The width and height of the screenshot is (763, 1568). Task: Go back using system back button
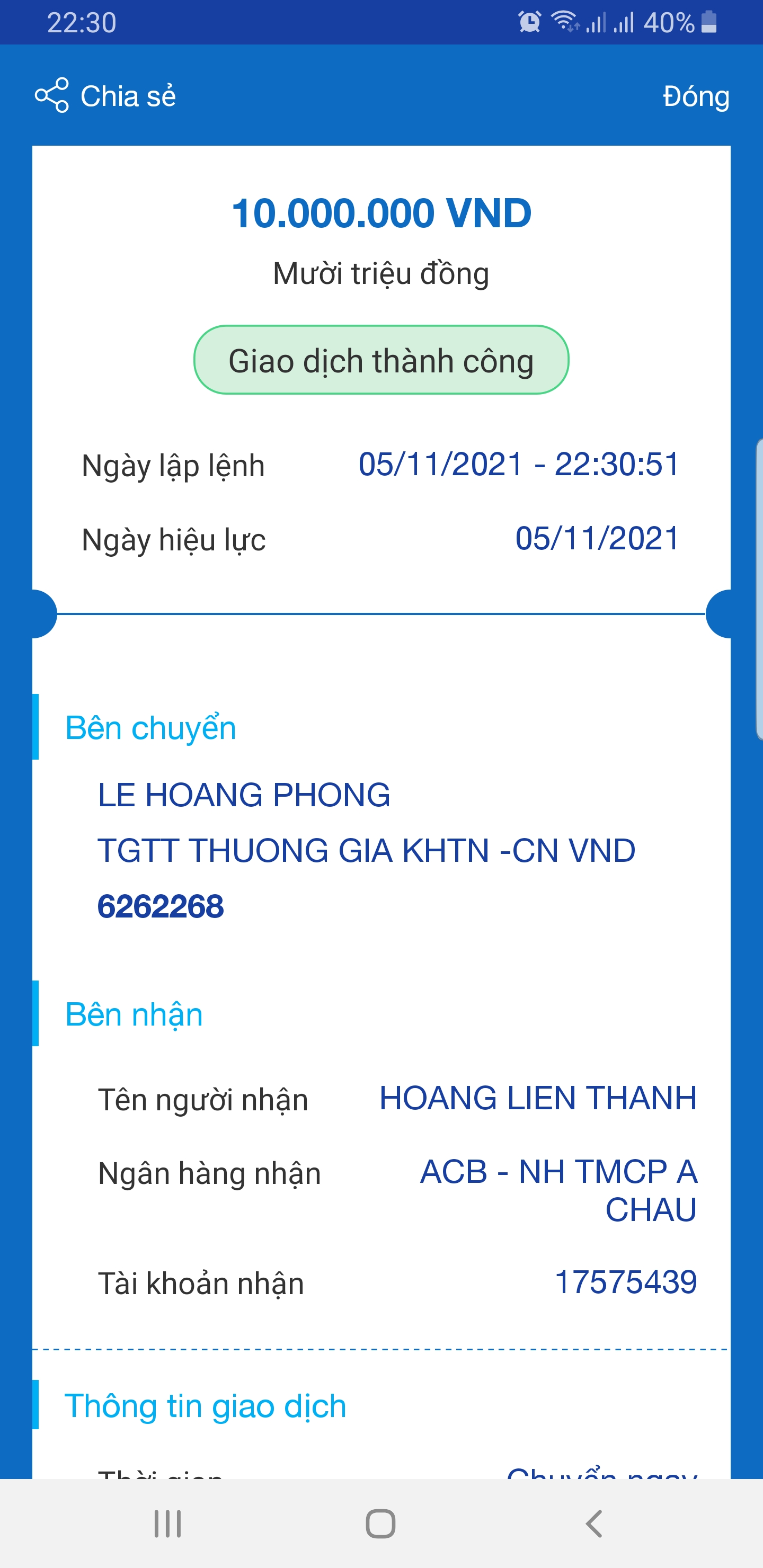(x=594, y=1524)
